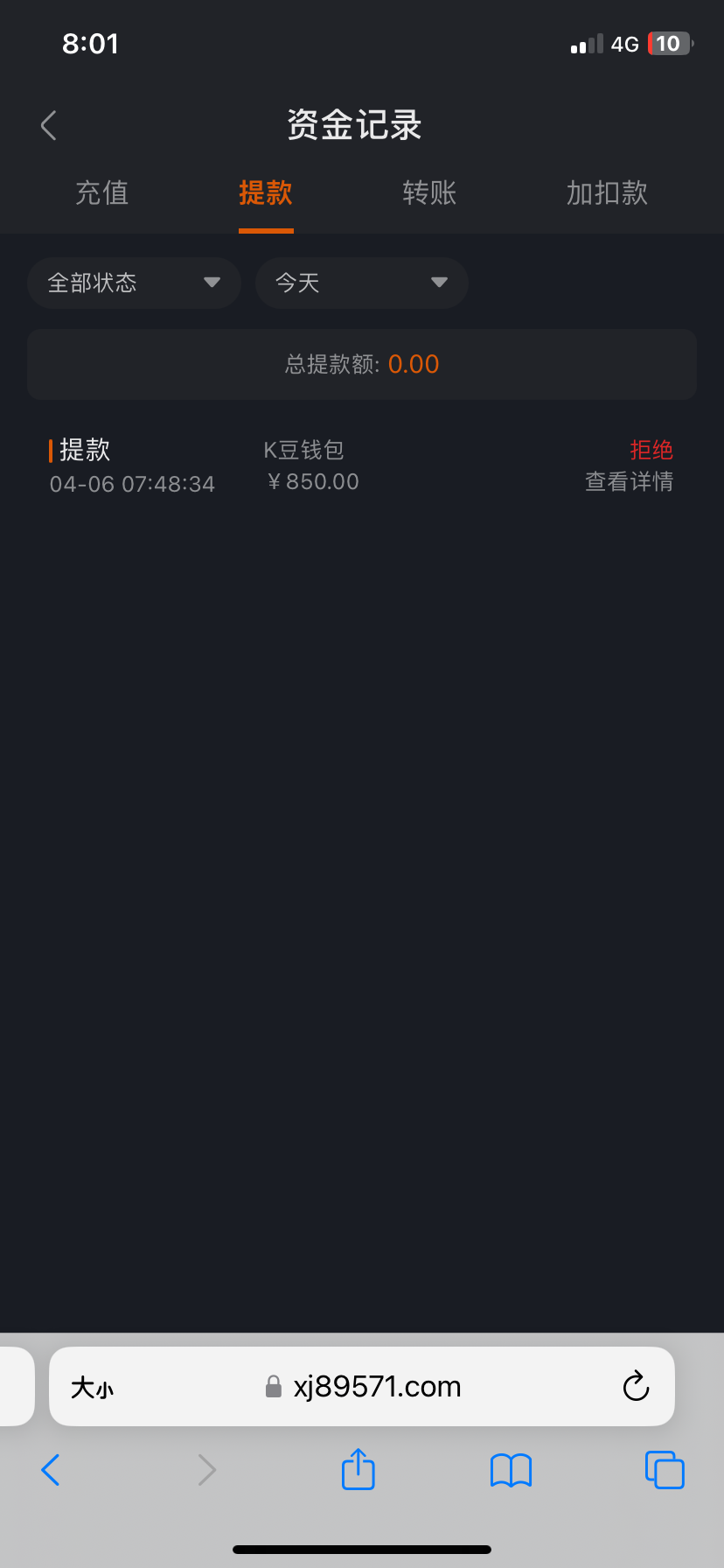
Task: View 查看详情 for the ¥850.00 withdrawal
Action: pyautogui.click(x=629, y=482)
